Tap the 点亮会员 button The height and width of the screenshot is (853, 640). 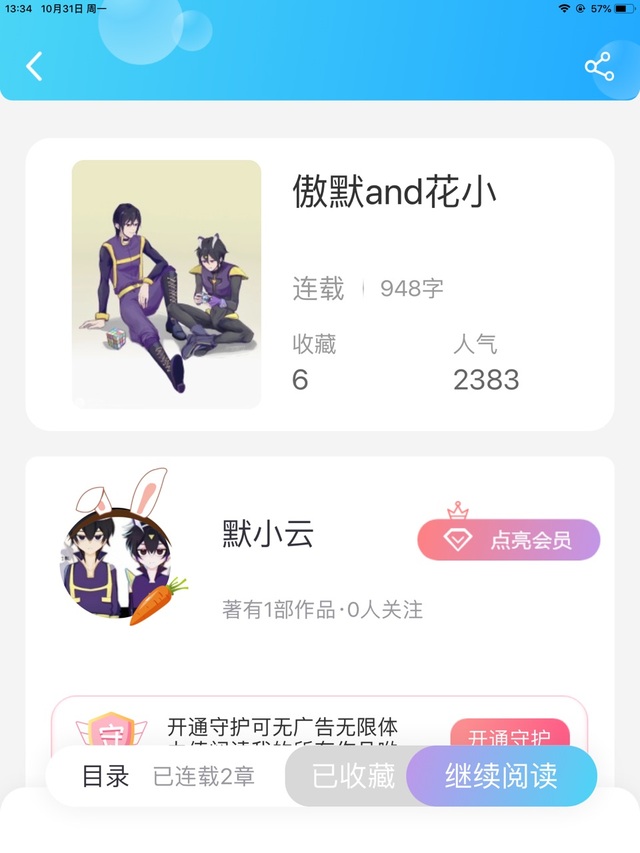tap(509, 540)
